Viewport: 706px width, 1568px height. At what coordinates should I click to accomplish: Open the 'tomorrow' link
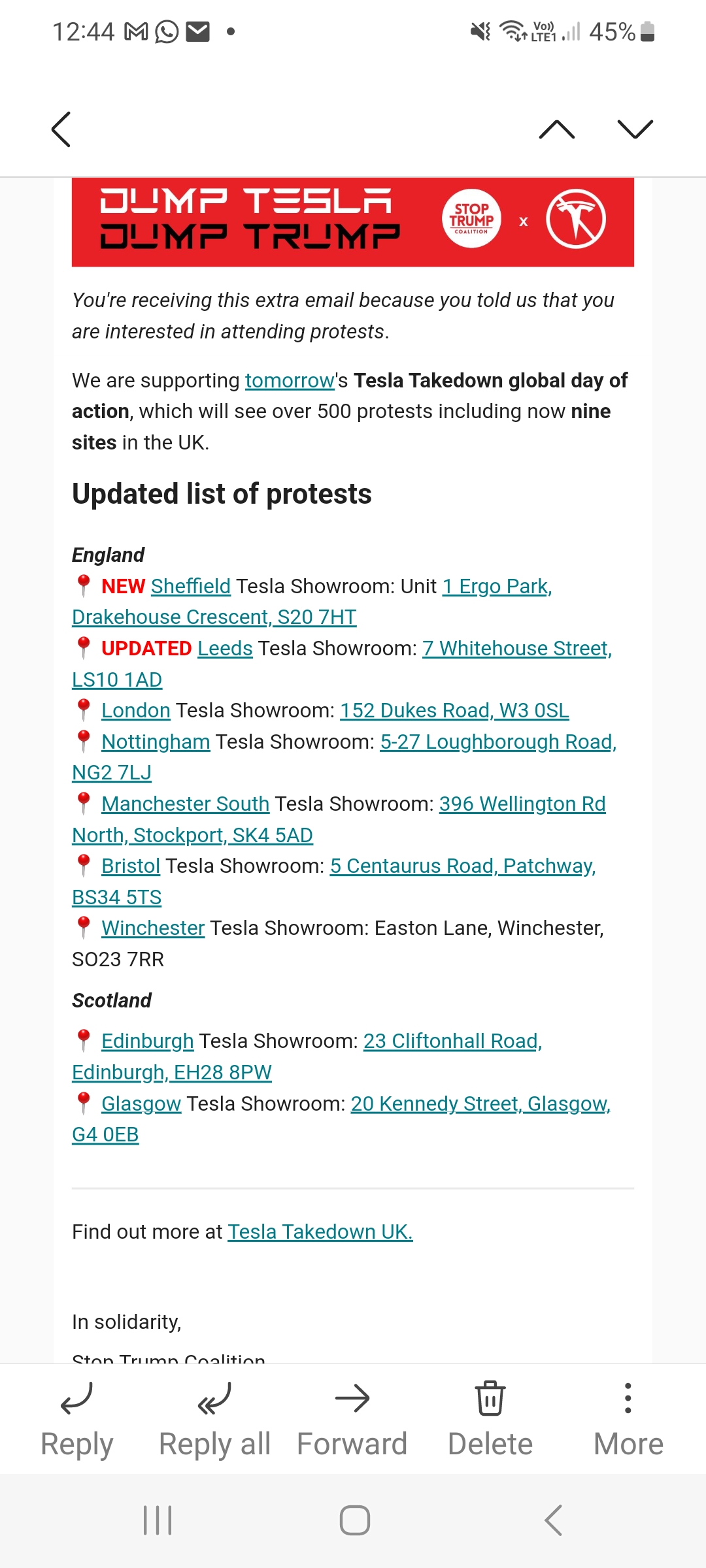290,380
